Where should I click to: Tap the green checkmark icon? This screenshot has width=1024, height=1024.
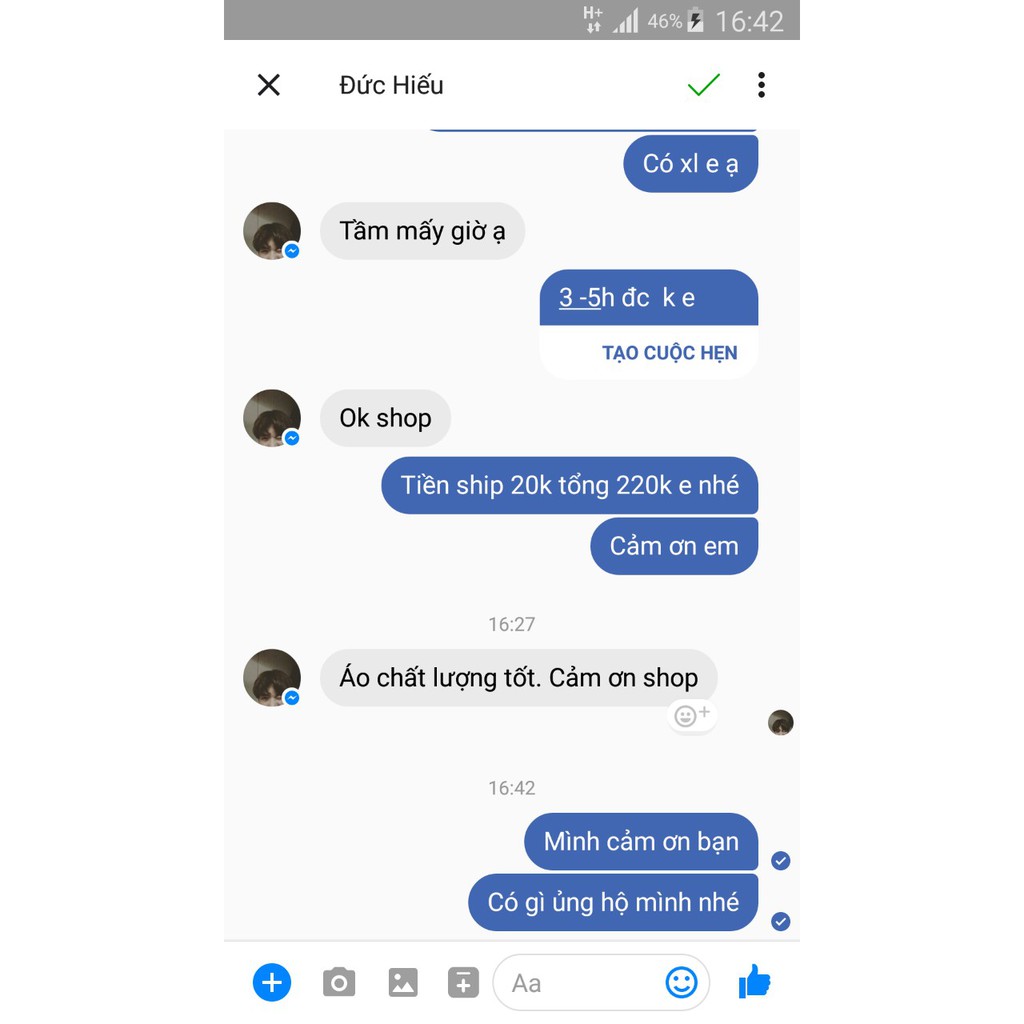(704, 85)
